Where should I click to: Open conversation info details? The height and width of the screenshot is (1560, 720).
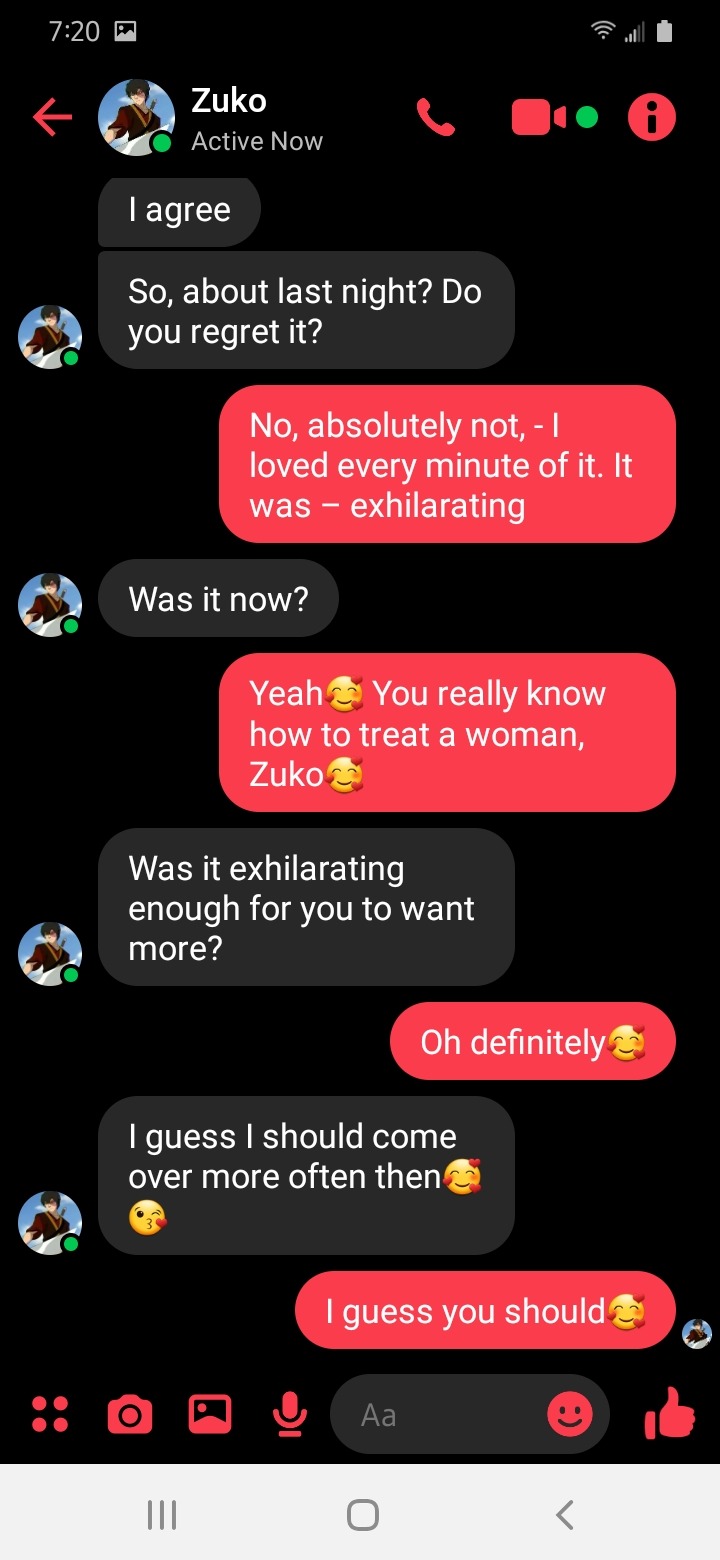coord(652,118)
